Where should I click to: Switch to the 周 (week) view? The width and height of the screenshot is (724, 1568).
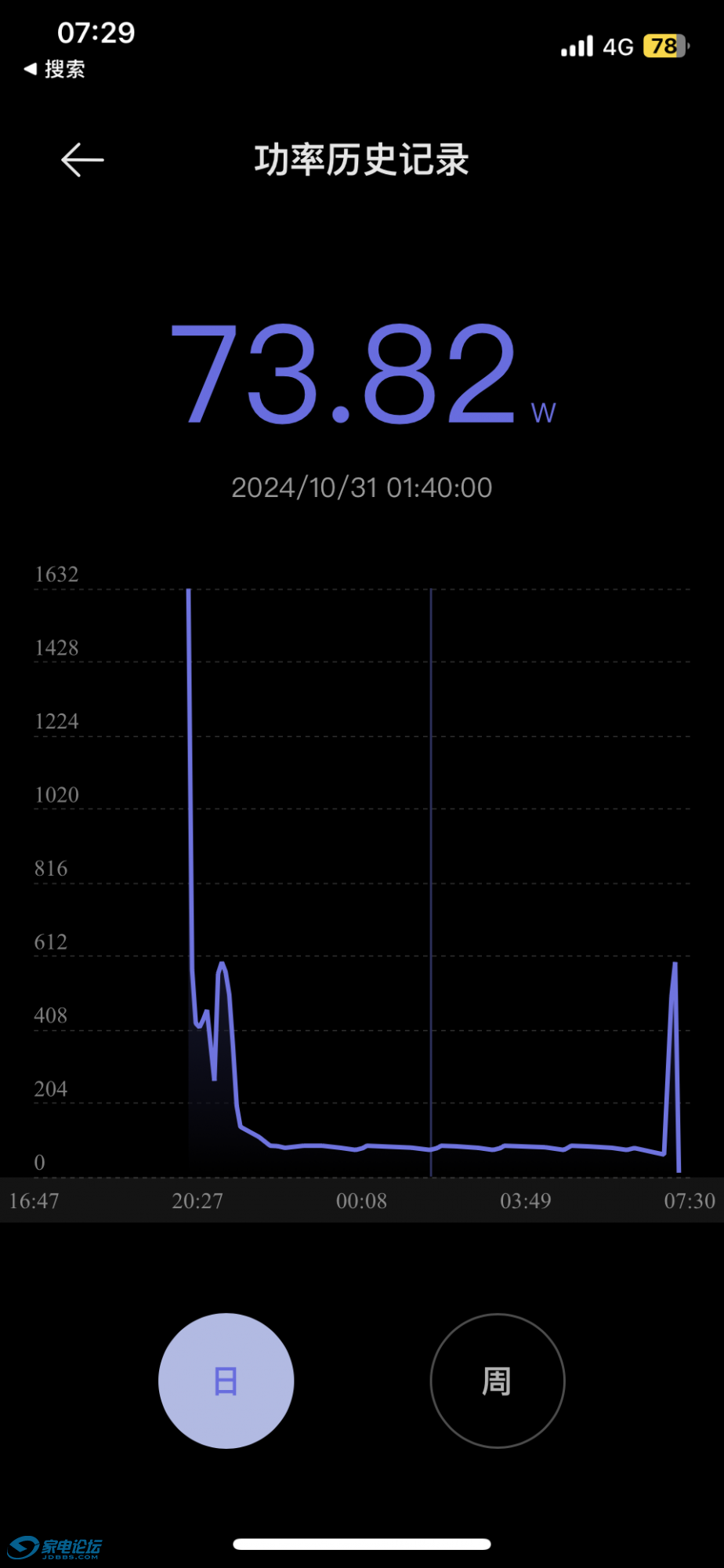498,1381
